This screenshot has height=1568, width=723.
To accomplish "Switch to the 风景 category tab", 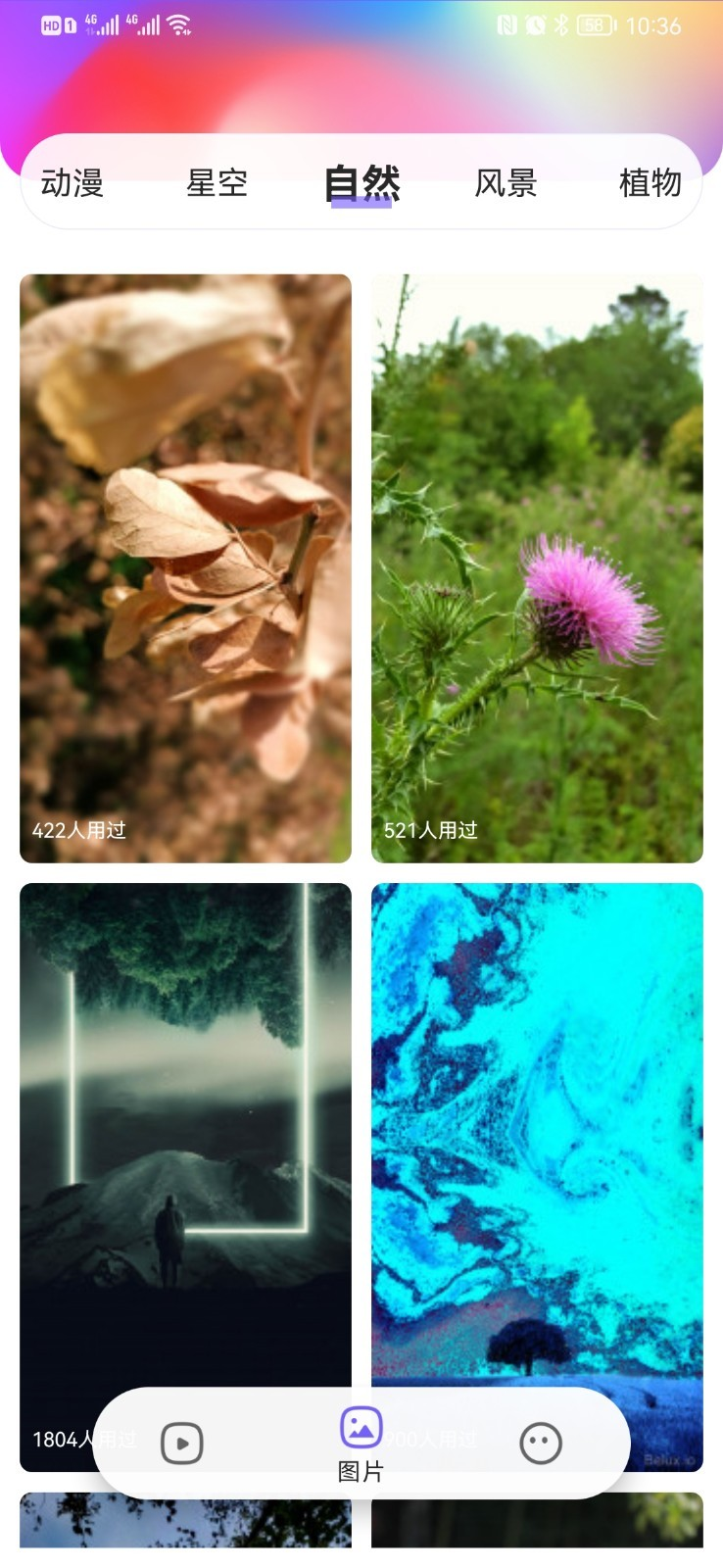I will point(506,183).
